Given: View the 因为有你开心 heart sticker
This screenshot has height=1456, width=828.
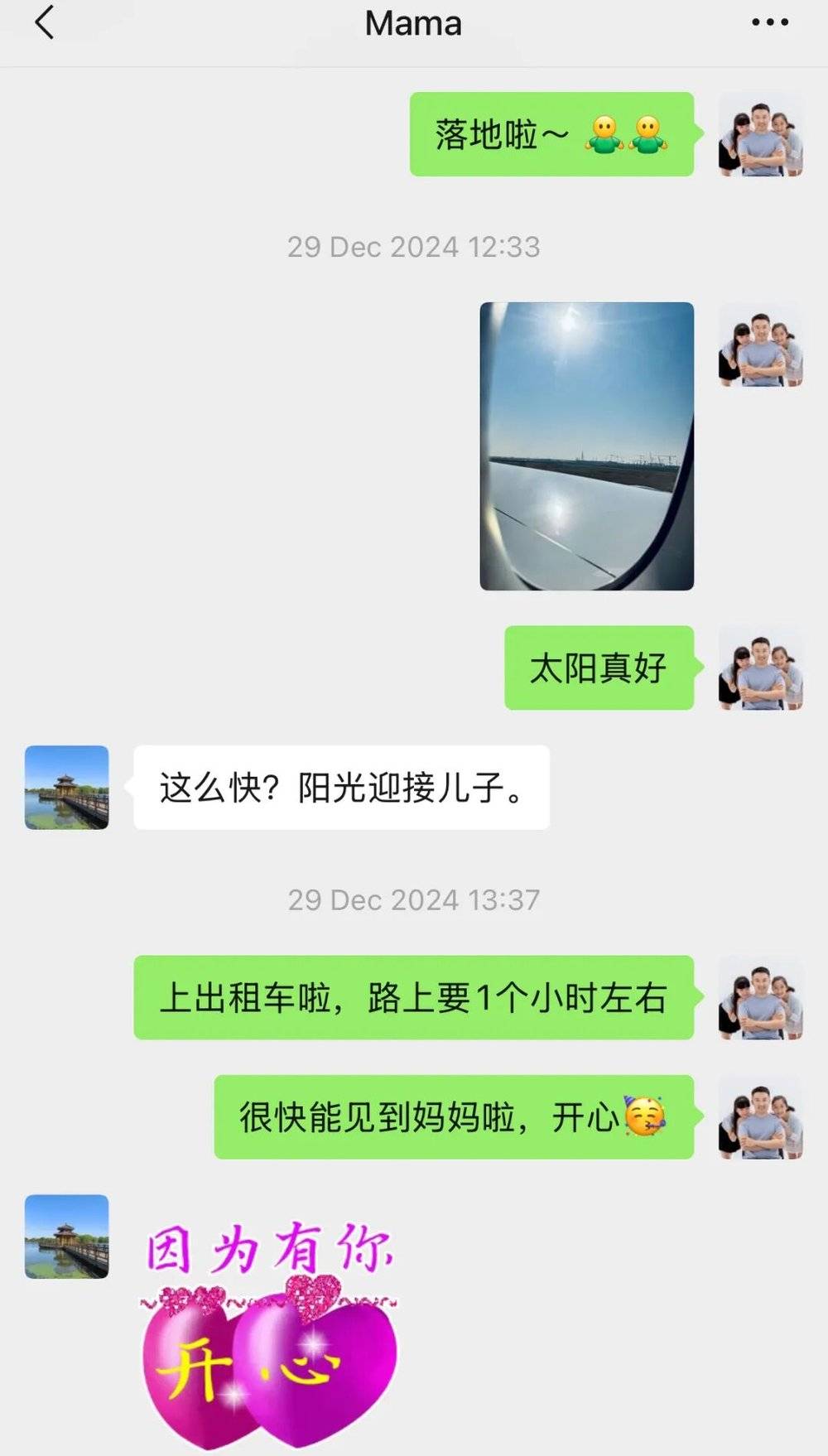Looking at the screenshot, I should [x=269, y=1333].
